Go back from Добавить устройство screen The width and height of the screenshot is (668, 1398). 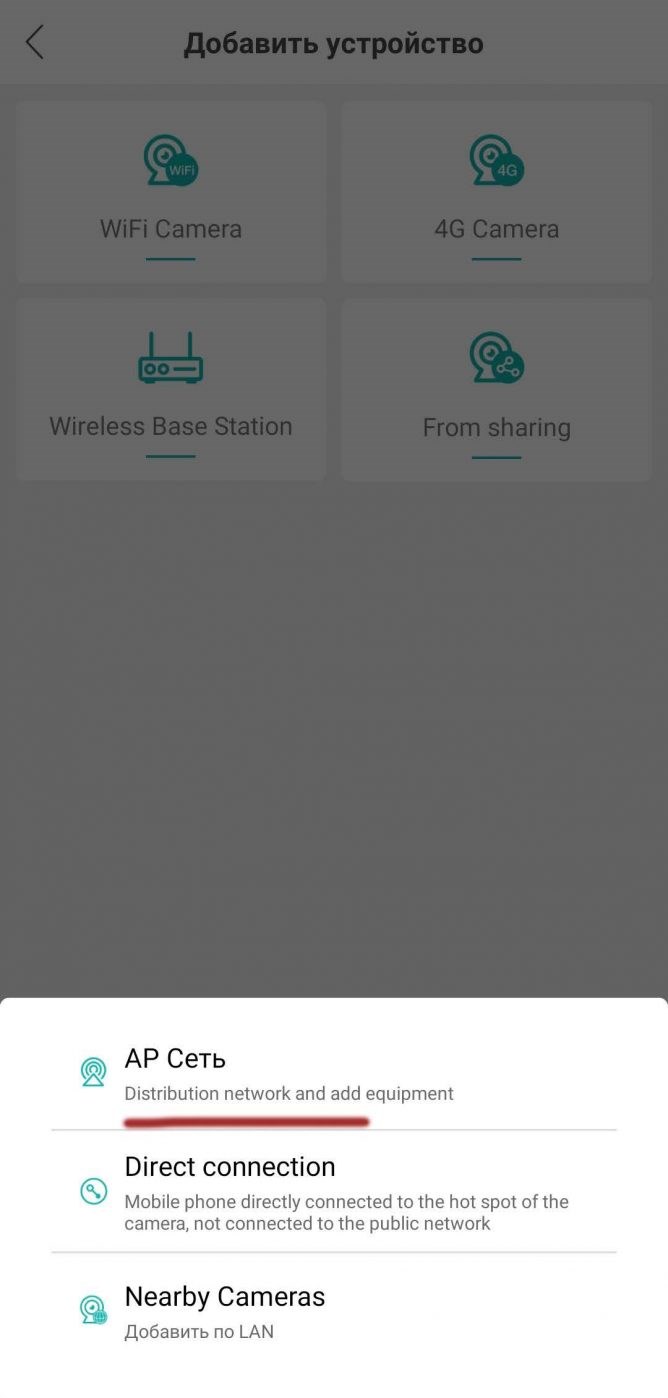[x=35, y=43]
